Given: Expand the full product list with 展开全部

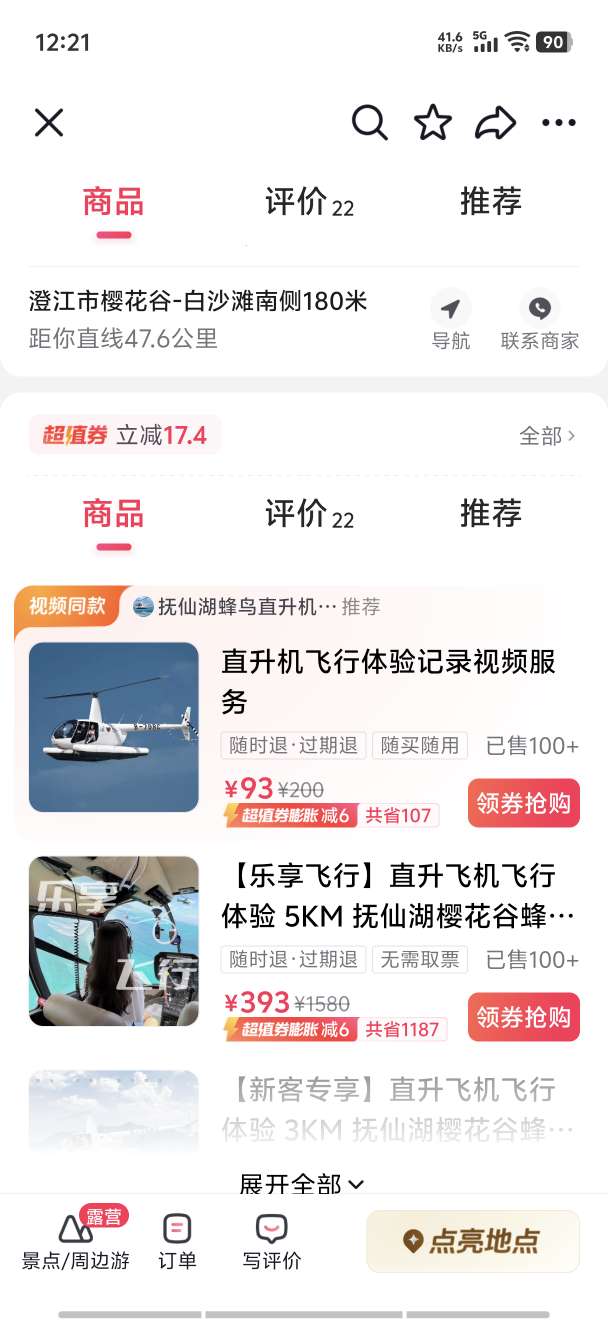Looking at the screenshot, I should tap(302, 1183).
